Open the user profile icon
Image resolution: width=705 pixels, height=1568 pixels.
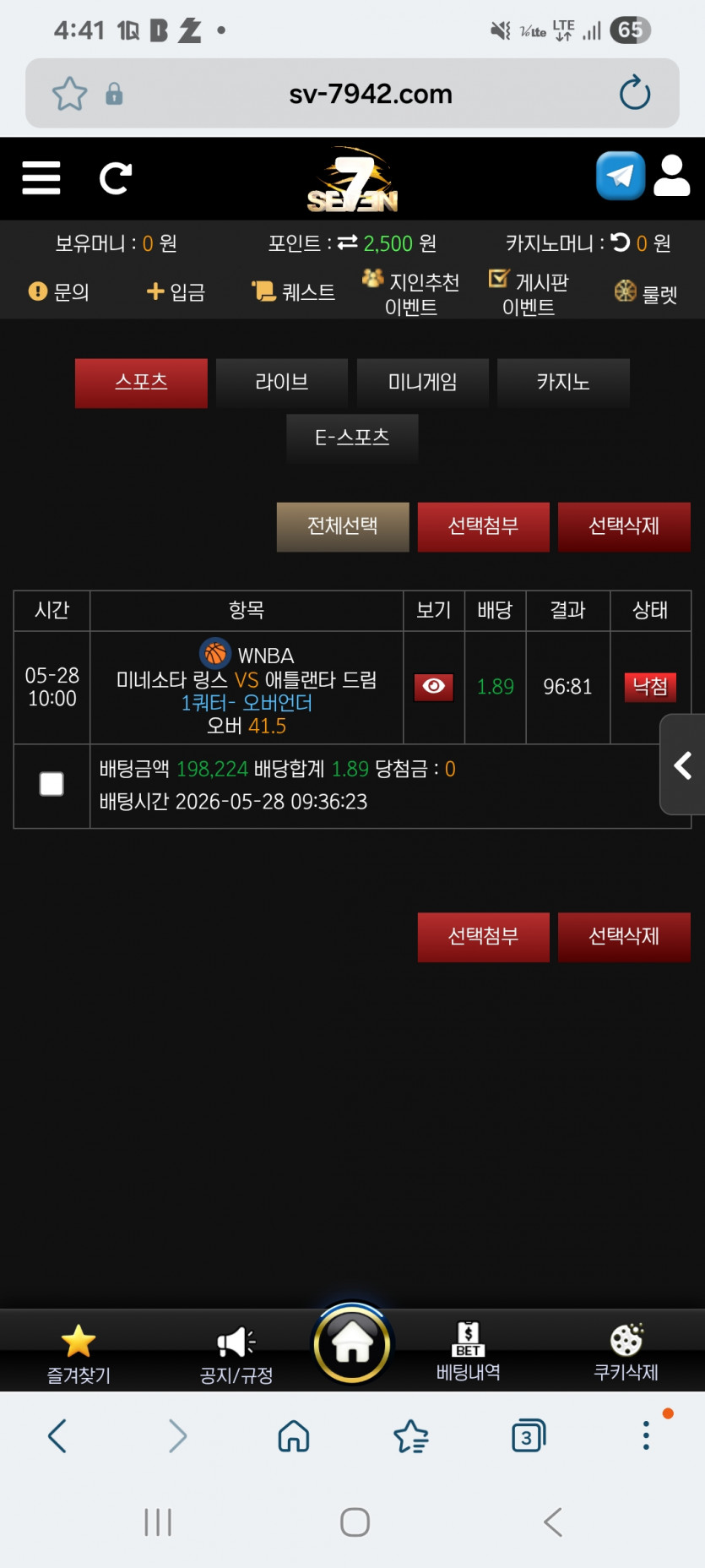click(672, 176)
